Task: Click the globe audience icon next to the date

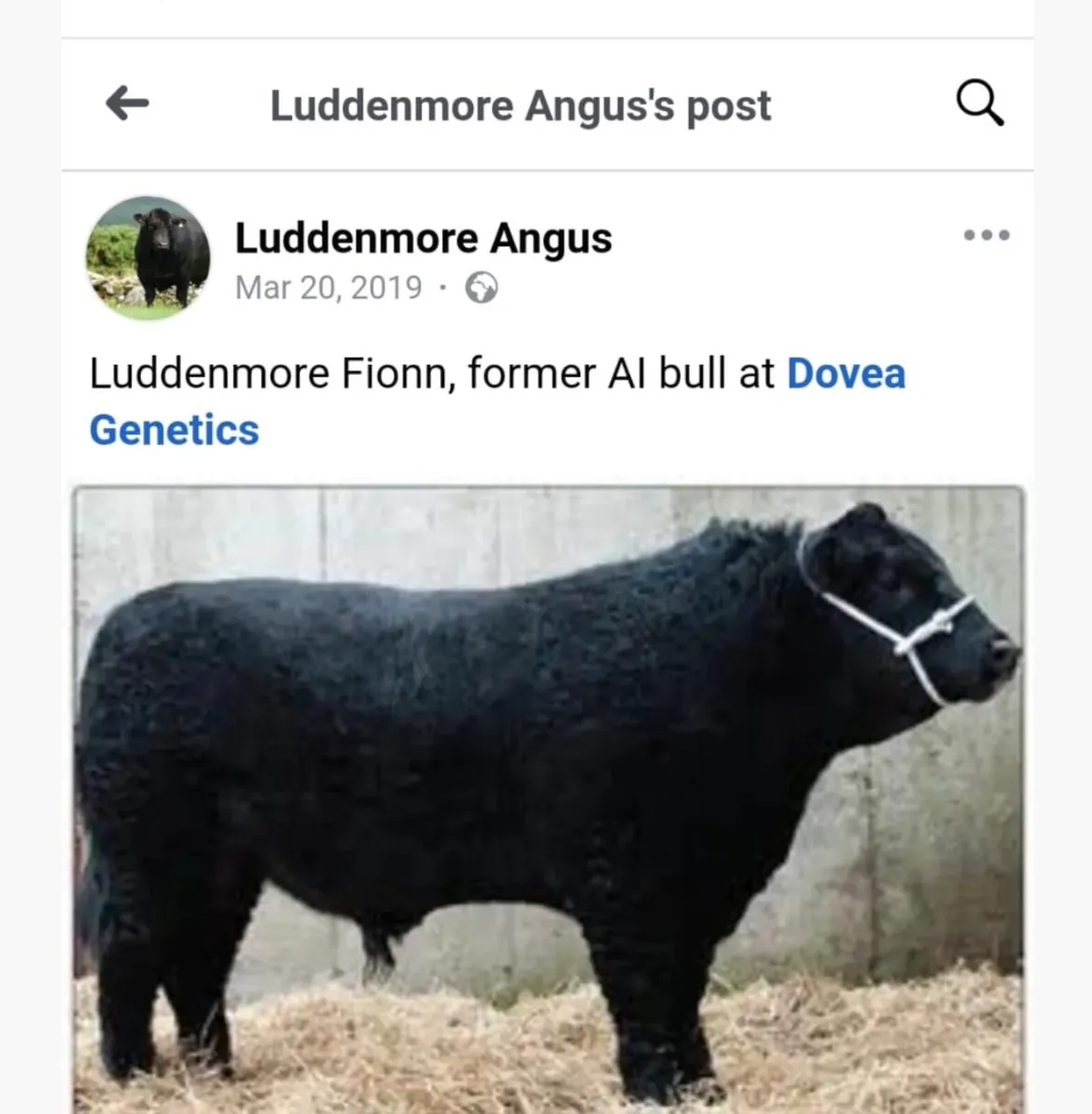Action: coord(479,288)
